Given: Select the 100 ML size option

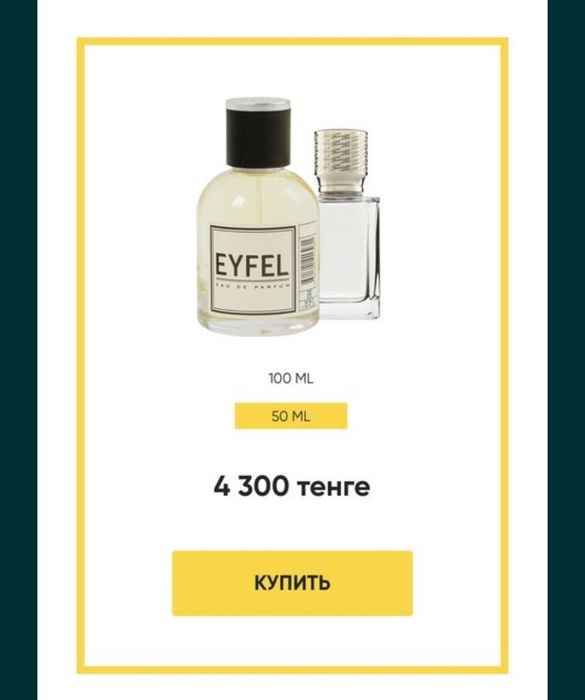Looking at the screenshot, I should click(291, 379).
